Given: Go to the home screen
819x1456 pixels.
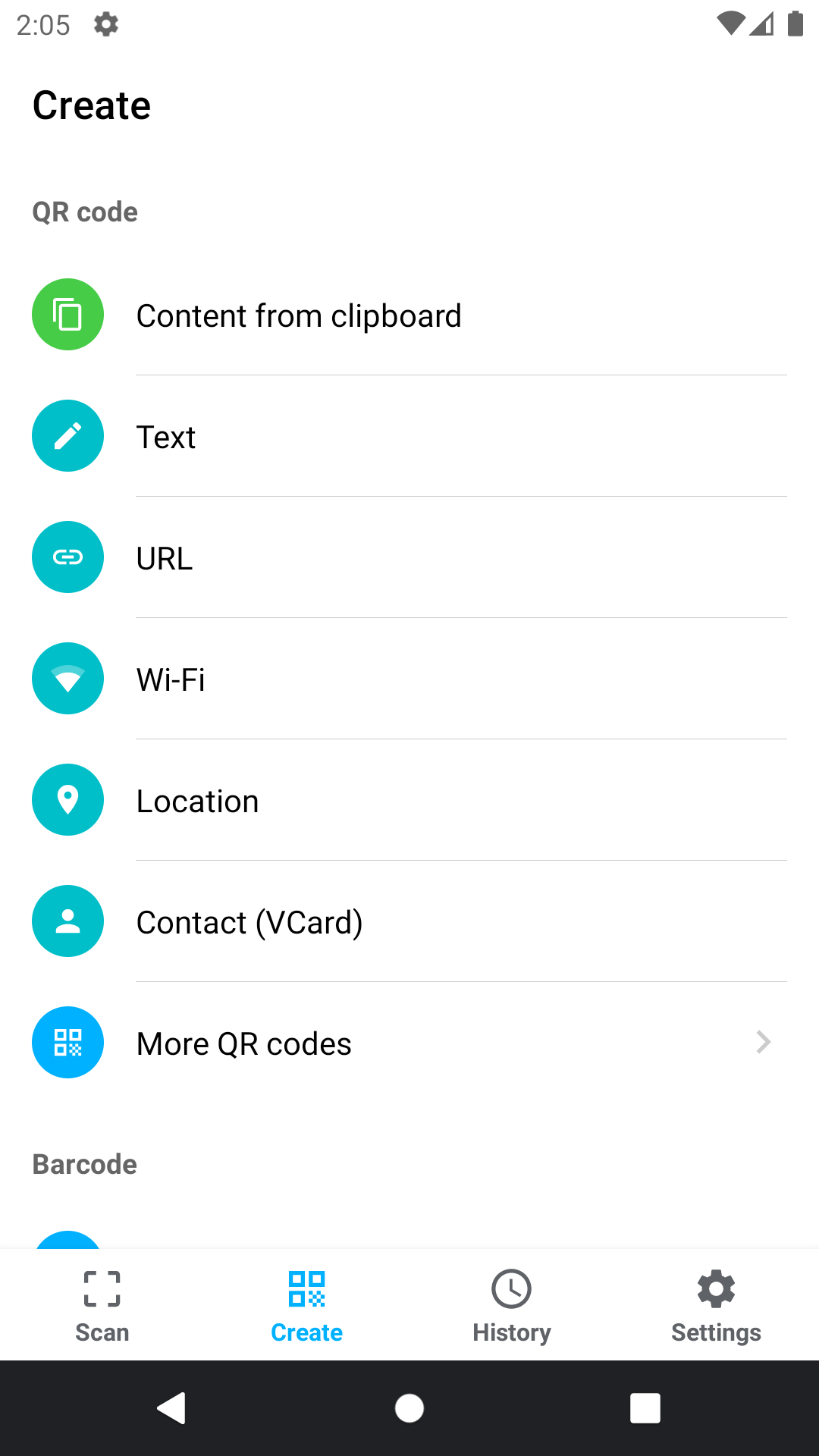Looking at the screenshot, I should coord(409,1408).
